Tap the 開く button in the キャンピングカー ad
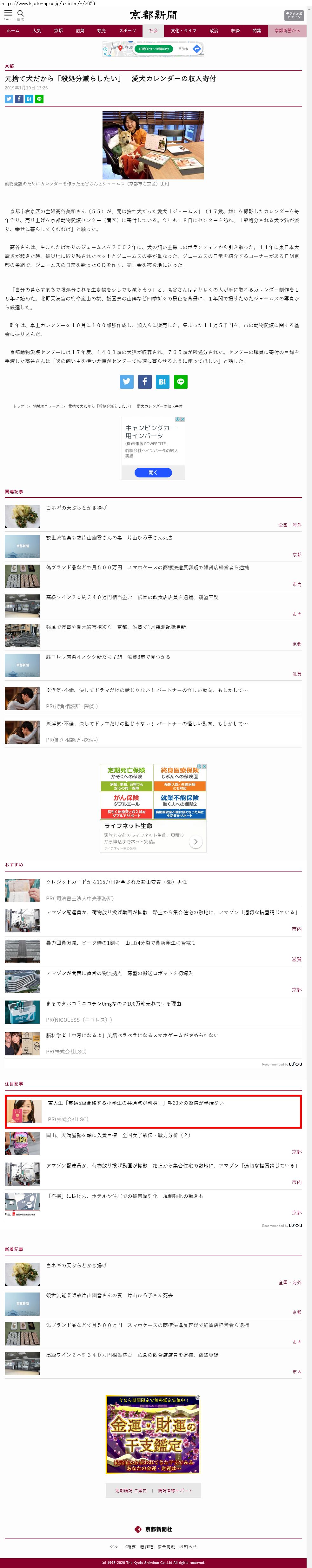This screenshot has width=312, height=1568. [x=153, y=472]
